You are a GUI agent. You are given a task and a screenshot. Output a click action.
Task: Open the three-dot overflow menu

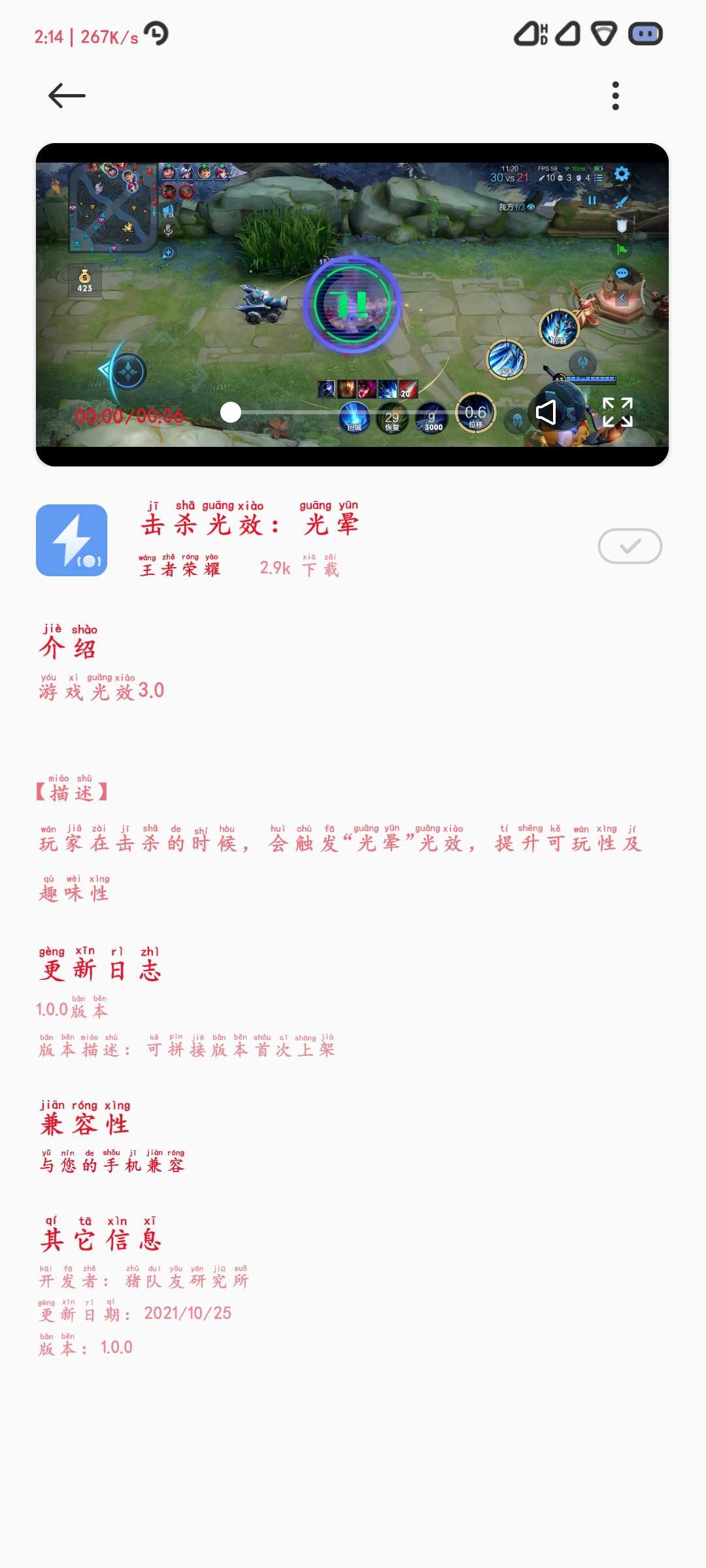(615, 96)
